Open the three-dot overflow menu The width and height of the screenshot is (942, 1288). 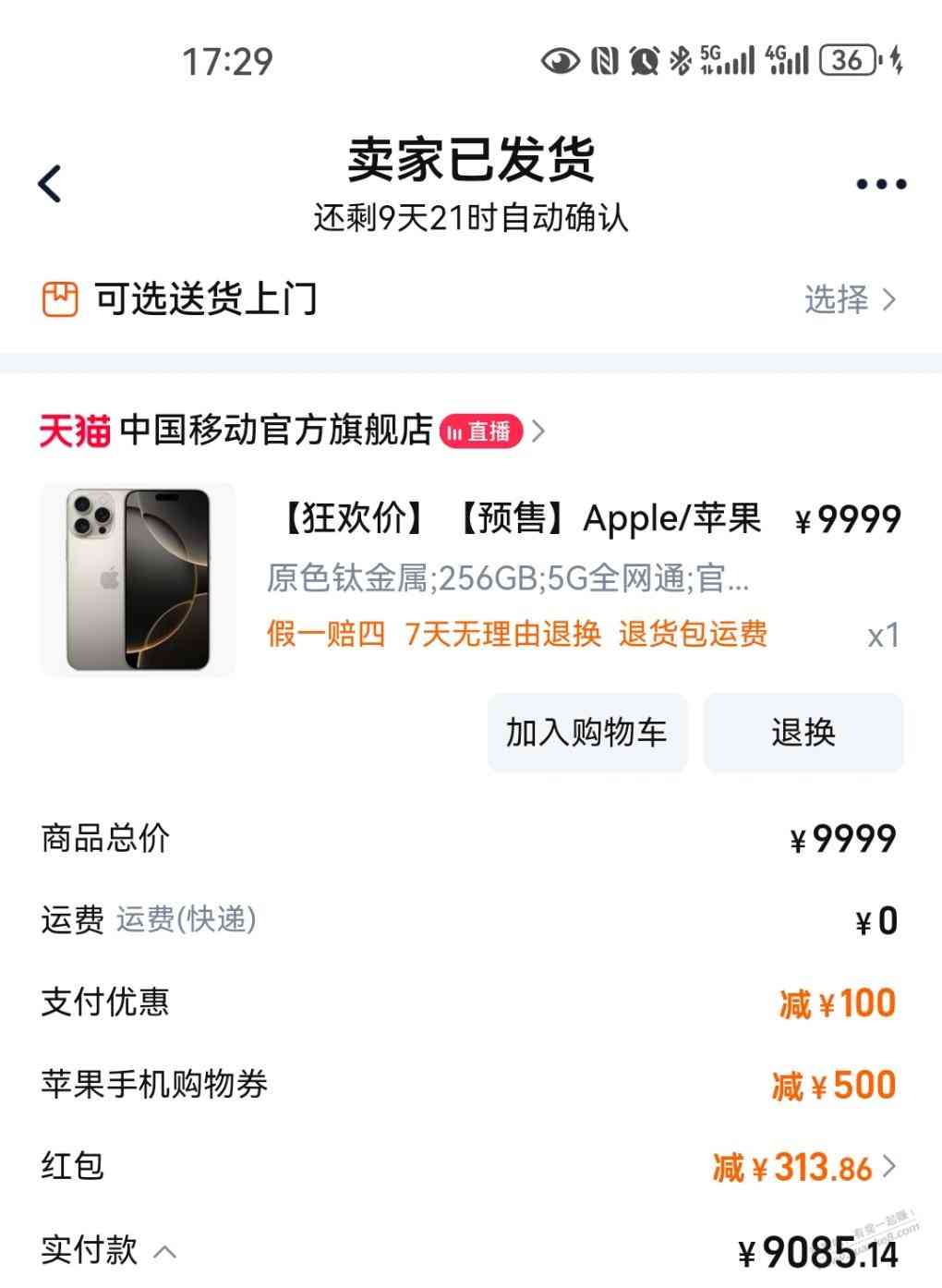pyautogui.click(x=880, y=184)
